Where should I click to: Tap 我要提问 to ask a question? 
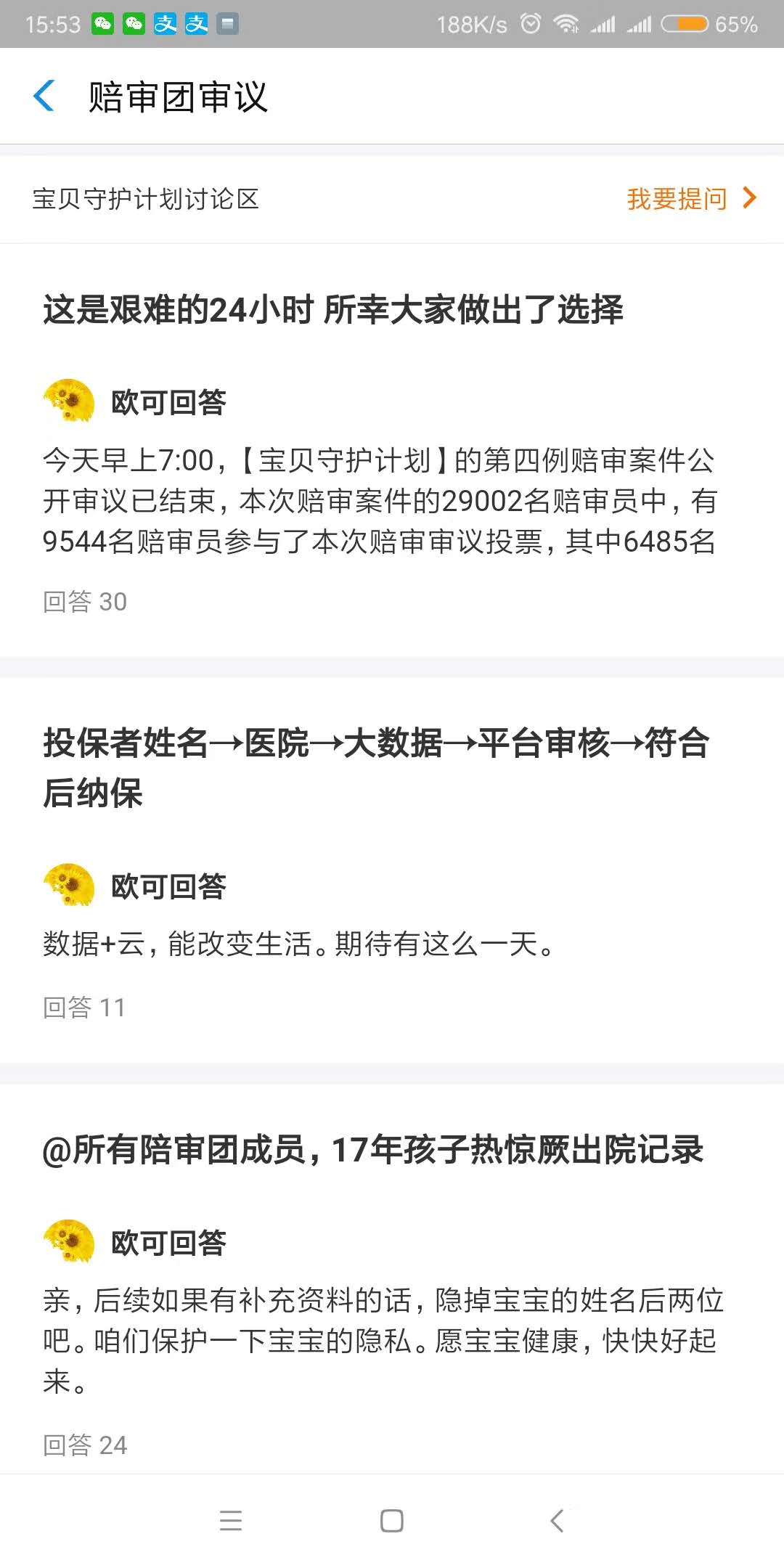[690, 198]
